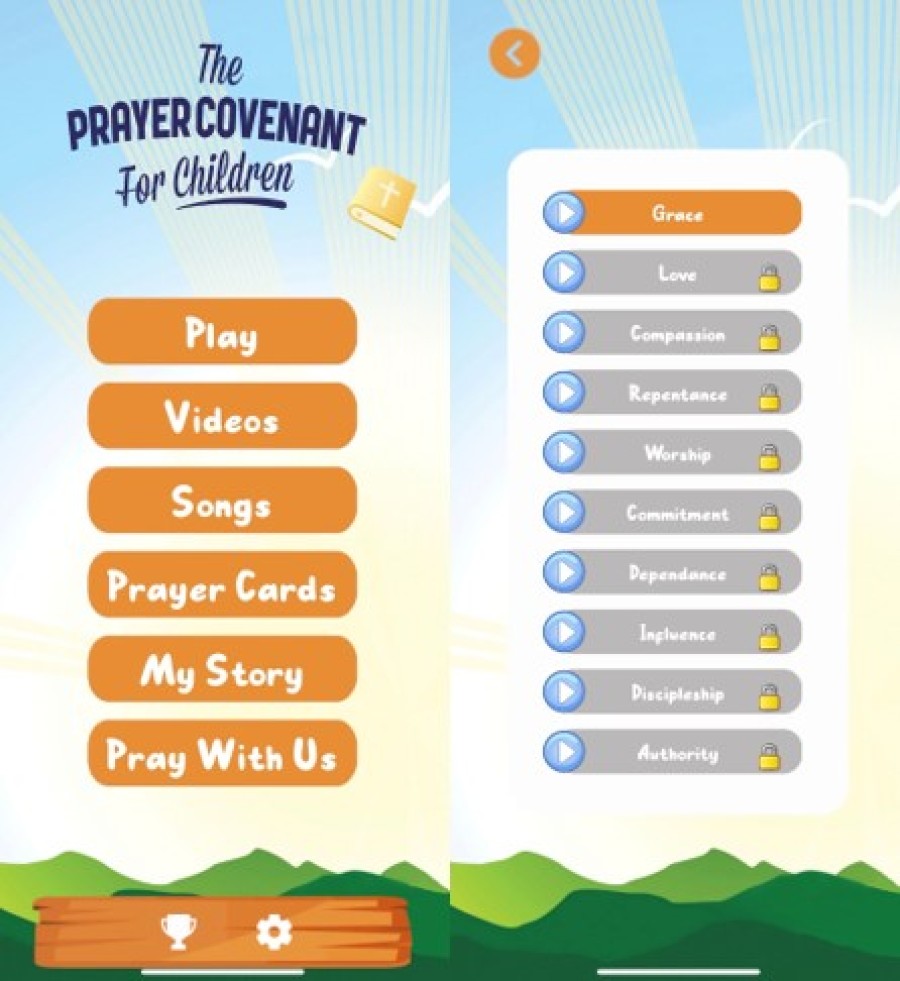
Task: Choose the Repentance level
Action: click(x=676, y=393)
